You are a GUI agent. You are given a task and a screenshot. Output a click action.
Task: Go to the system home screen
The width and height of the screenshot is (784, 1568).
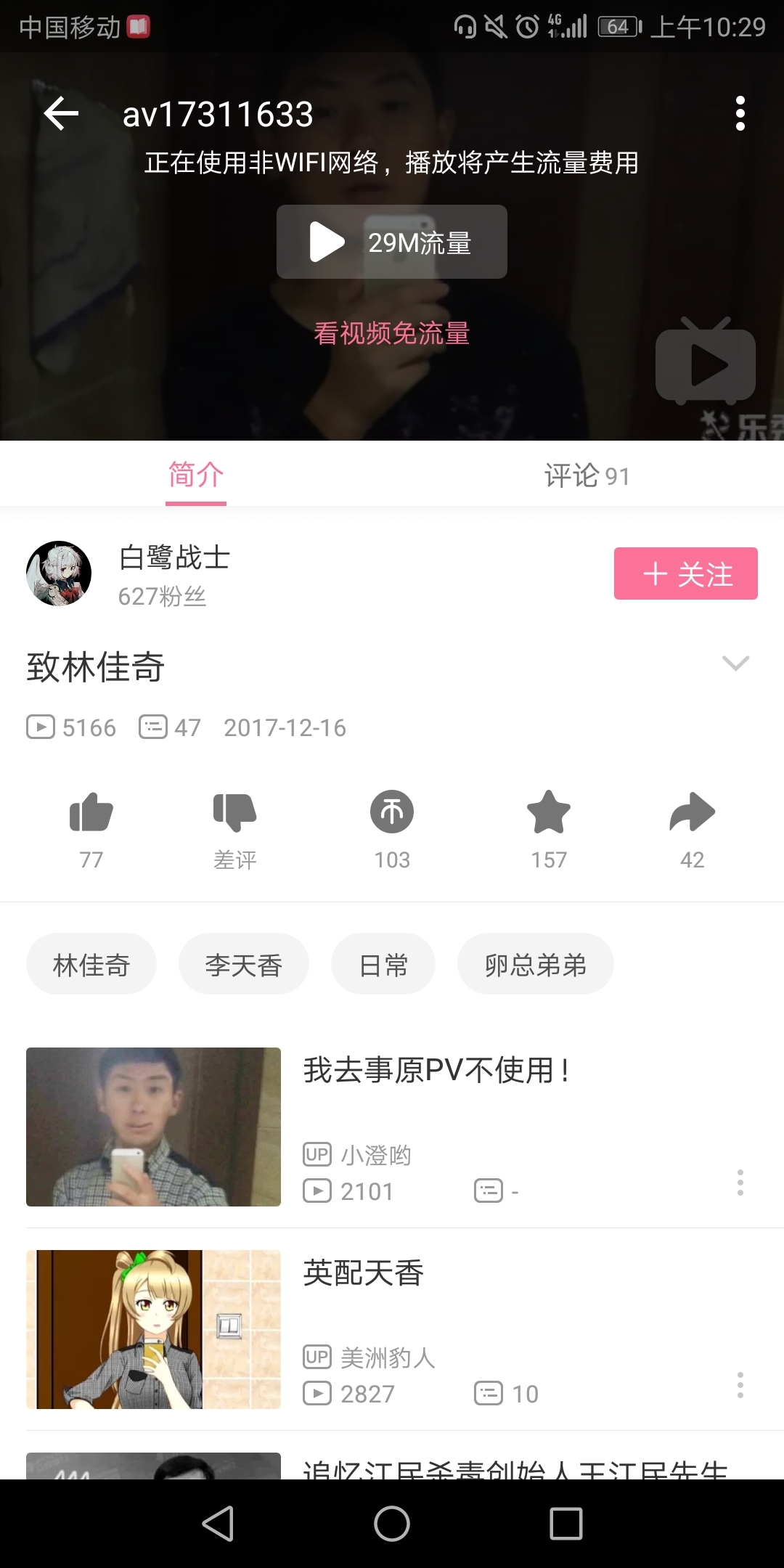click(x=392, y=1523)
